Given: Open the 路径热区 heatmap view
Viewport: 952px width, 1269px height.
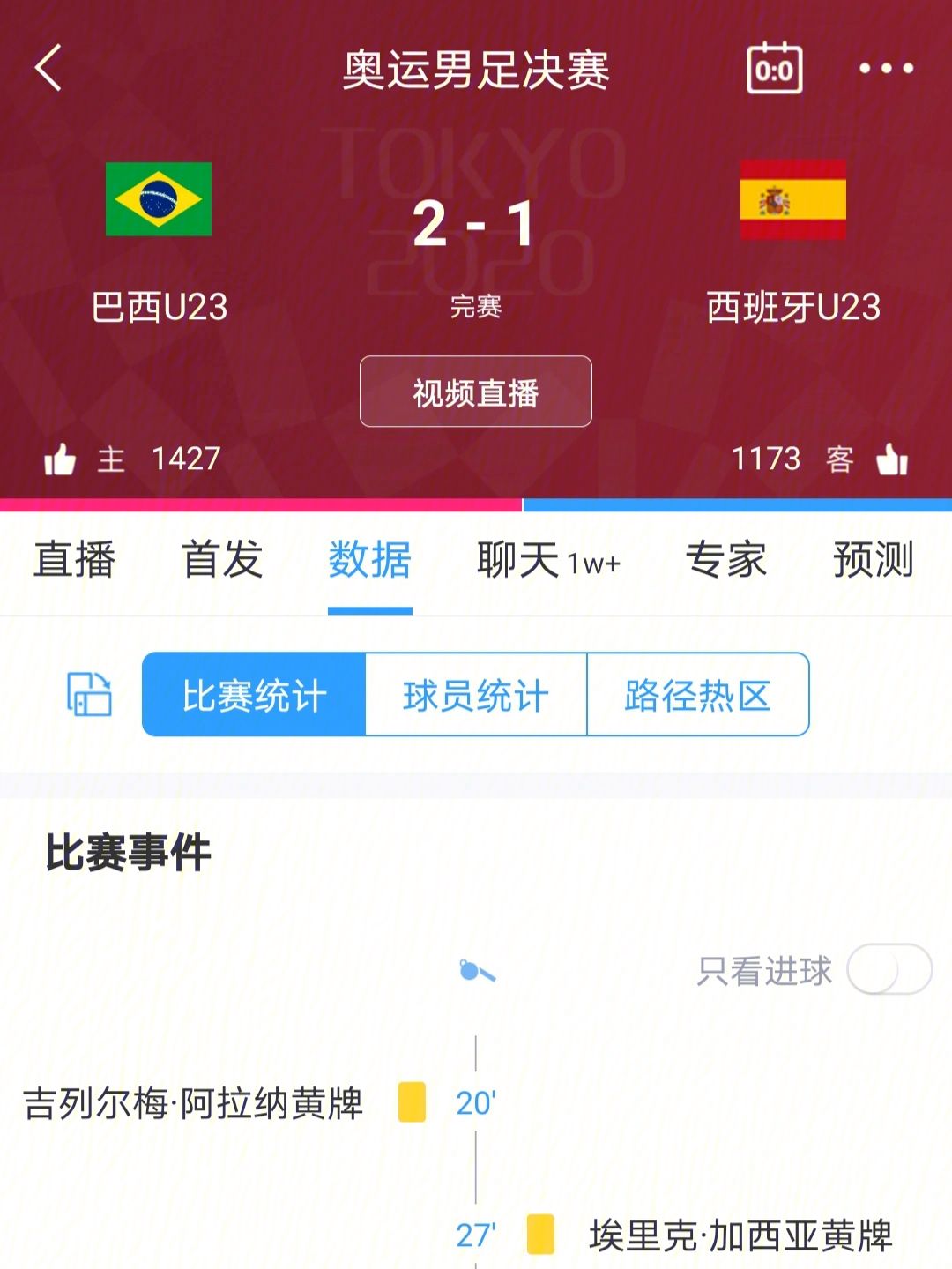Looking at the screenshot, I should pos(699,694).
